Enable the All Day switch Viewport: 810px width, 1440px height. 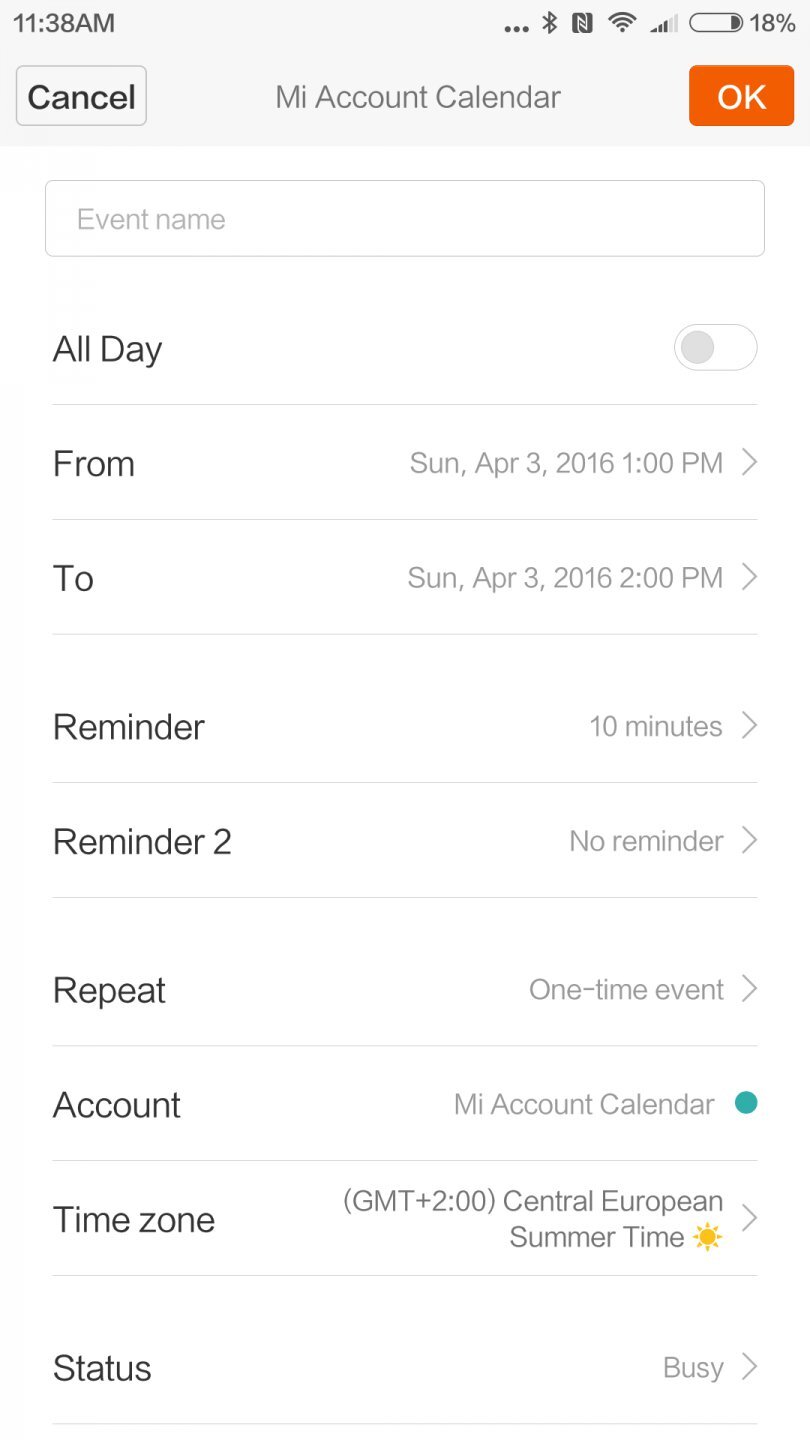[x=715, y=348]
